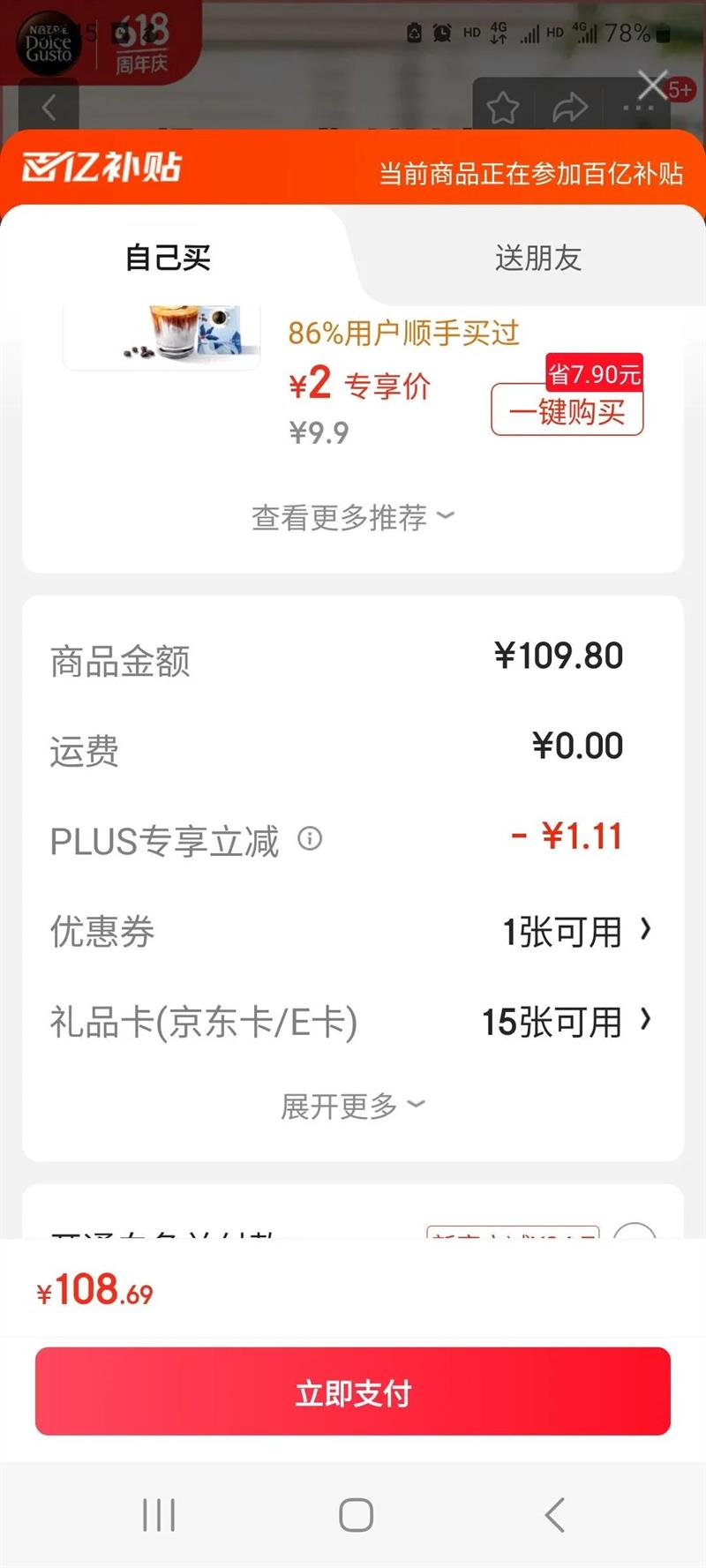The width and height of the screenshot is (706, 1568).
Task: Open PLUS专享立减 info icon
Action: (x=310, y=838)
